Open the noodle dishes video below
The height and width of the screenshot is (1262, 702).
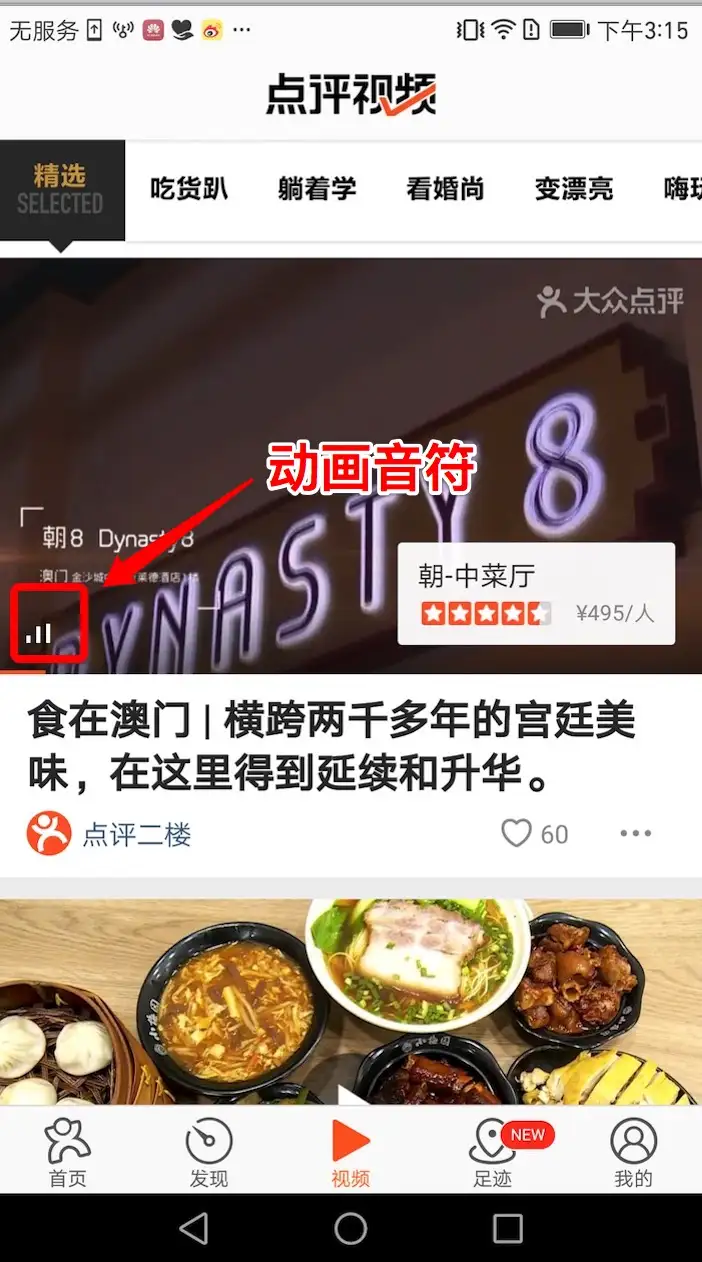pyautogui.click(x=350, y=1000)
